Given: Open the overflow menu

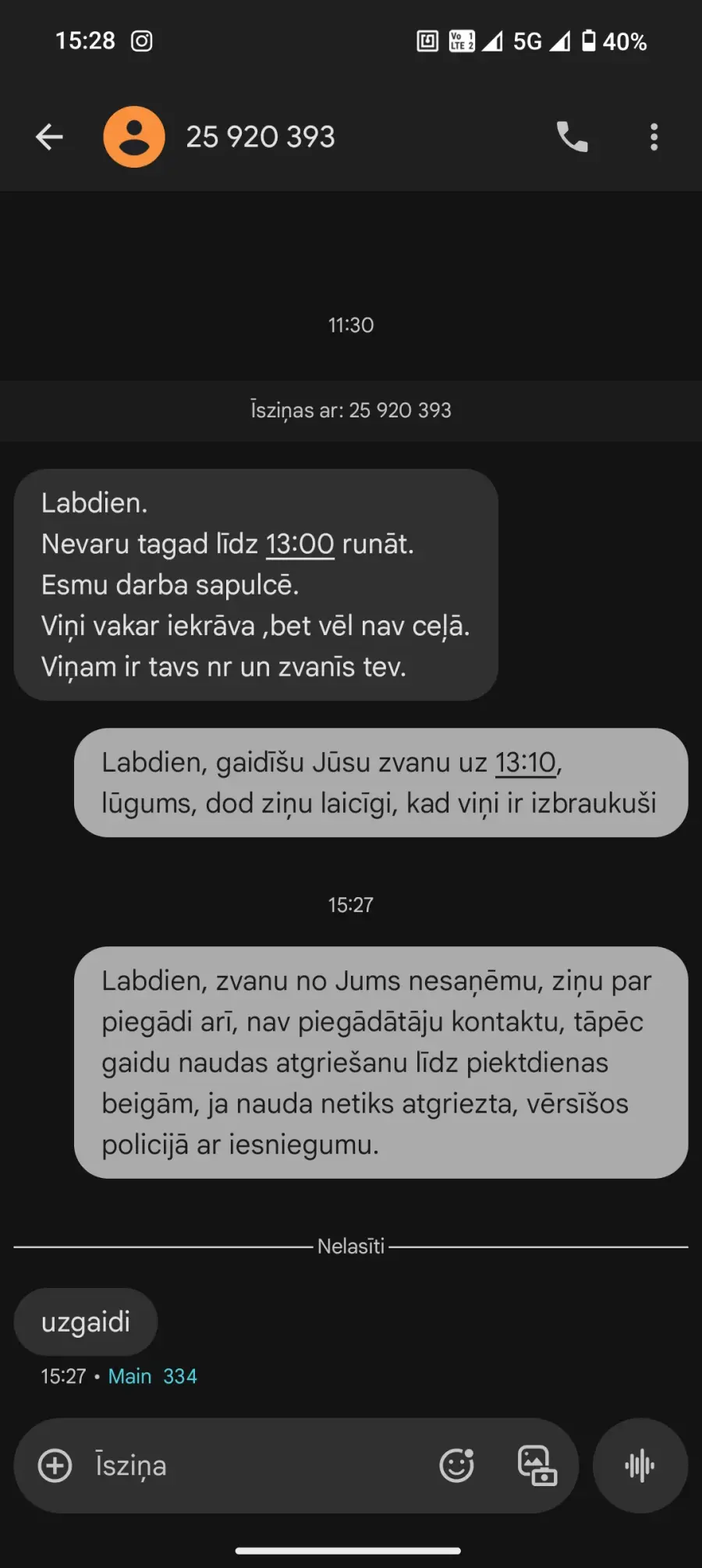Looking at the screenshot, I should [654, 137].
